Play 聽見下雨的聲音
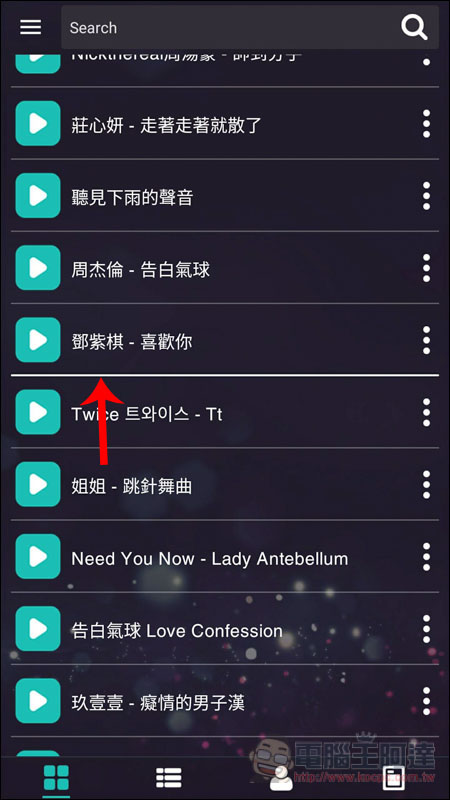The image size is (450, 800). pyautogui.click(x=38, y=195)
